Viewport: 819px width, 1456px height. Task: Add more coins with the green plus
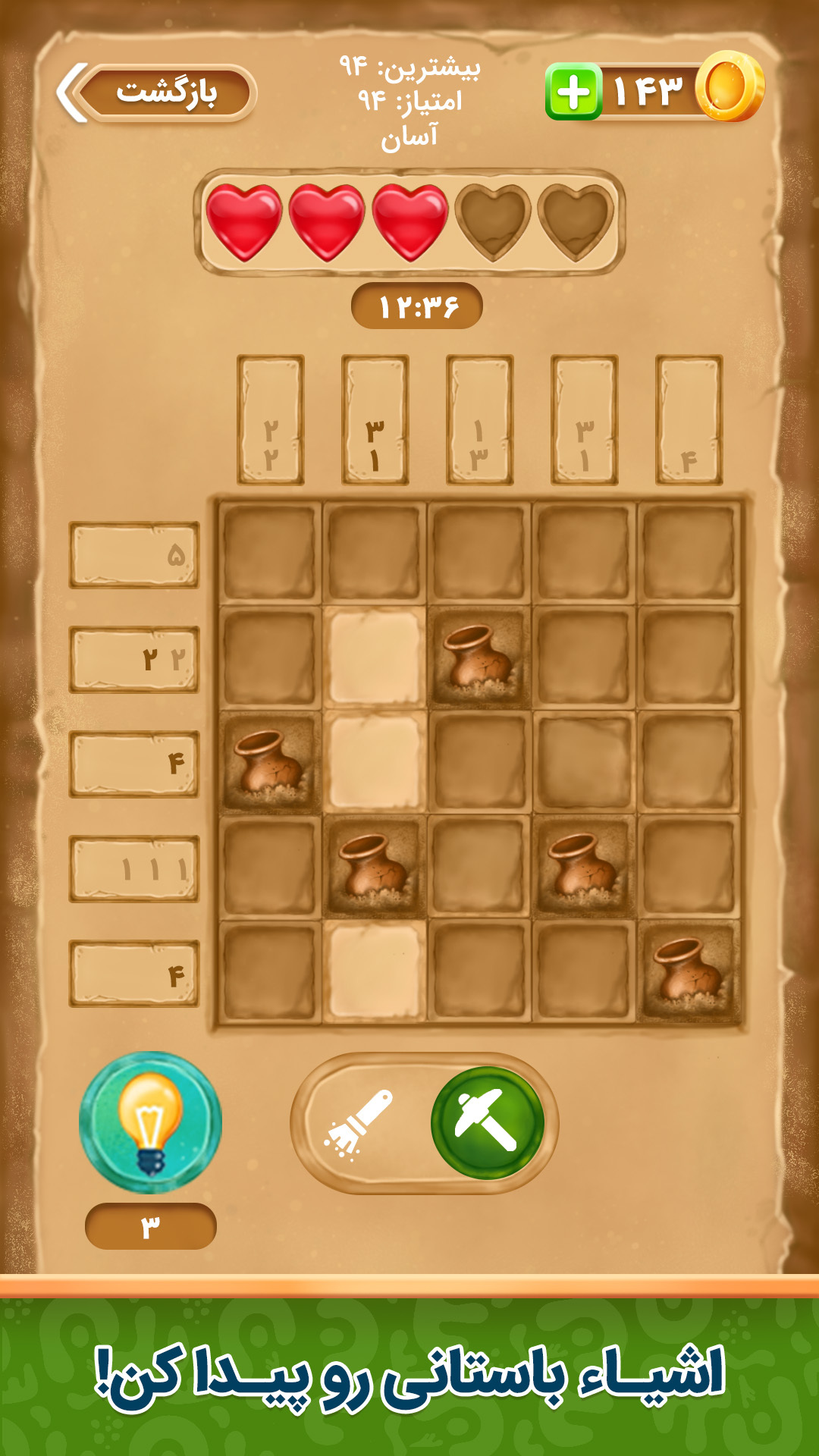click(x=573, y=93)
